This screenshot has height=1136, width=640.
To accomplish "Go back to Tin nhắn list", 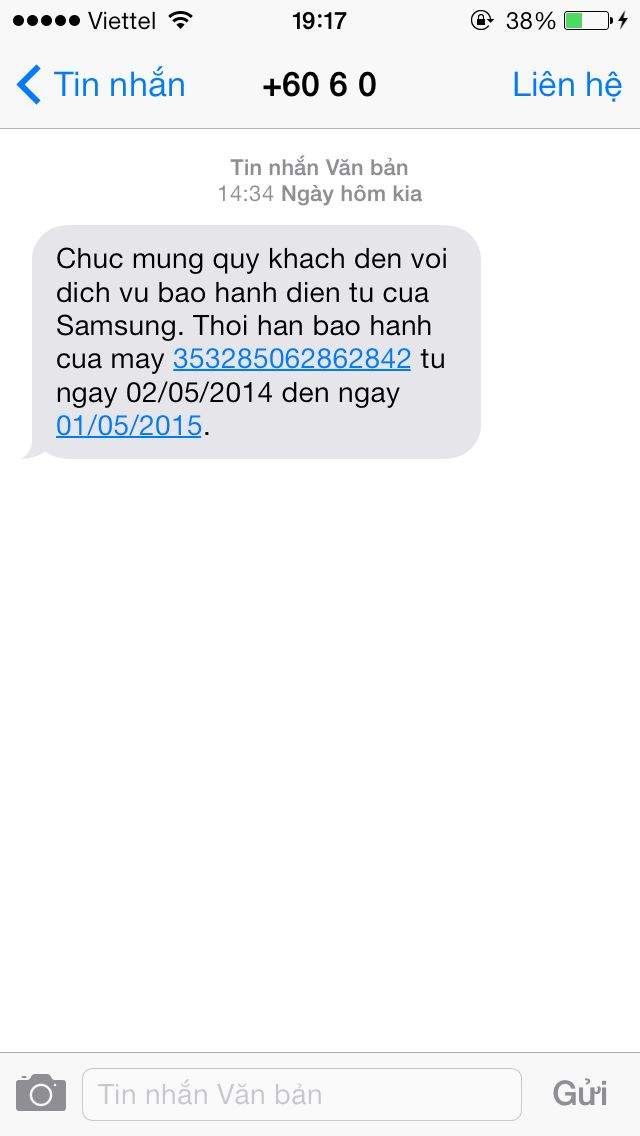I will [x=100, y=85].
